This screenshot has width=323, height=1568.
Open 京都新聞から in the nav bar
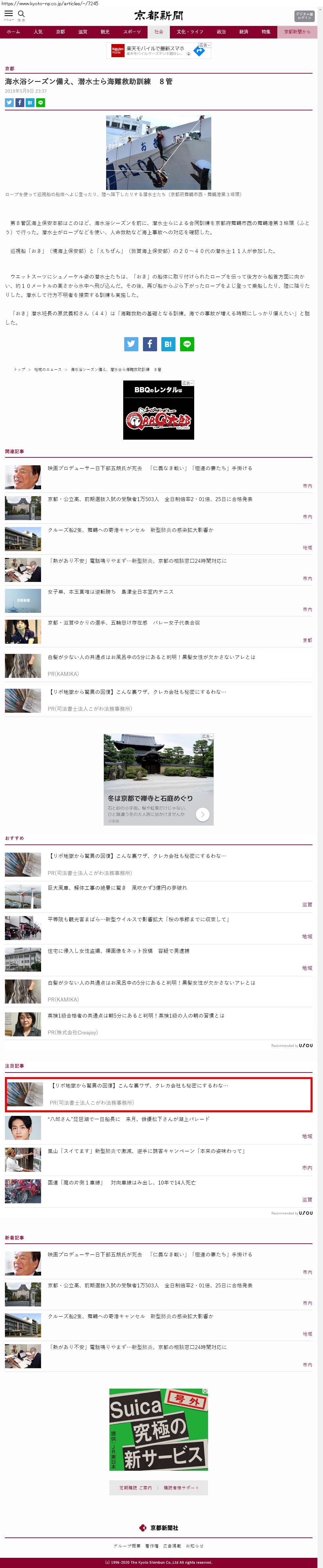(297, 32)
